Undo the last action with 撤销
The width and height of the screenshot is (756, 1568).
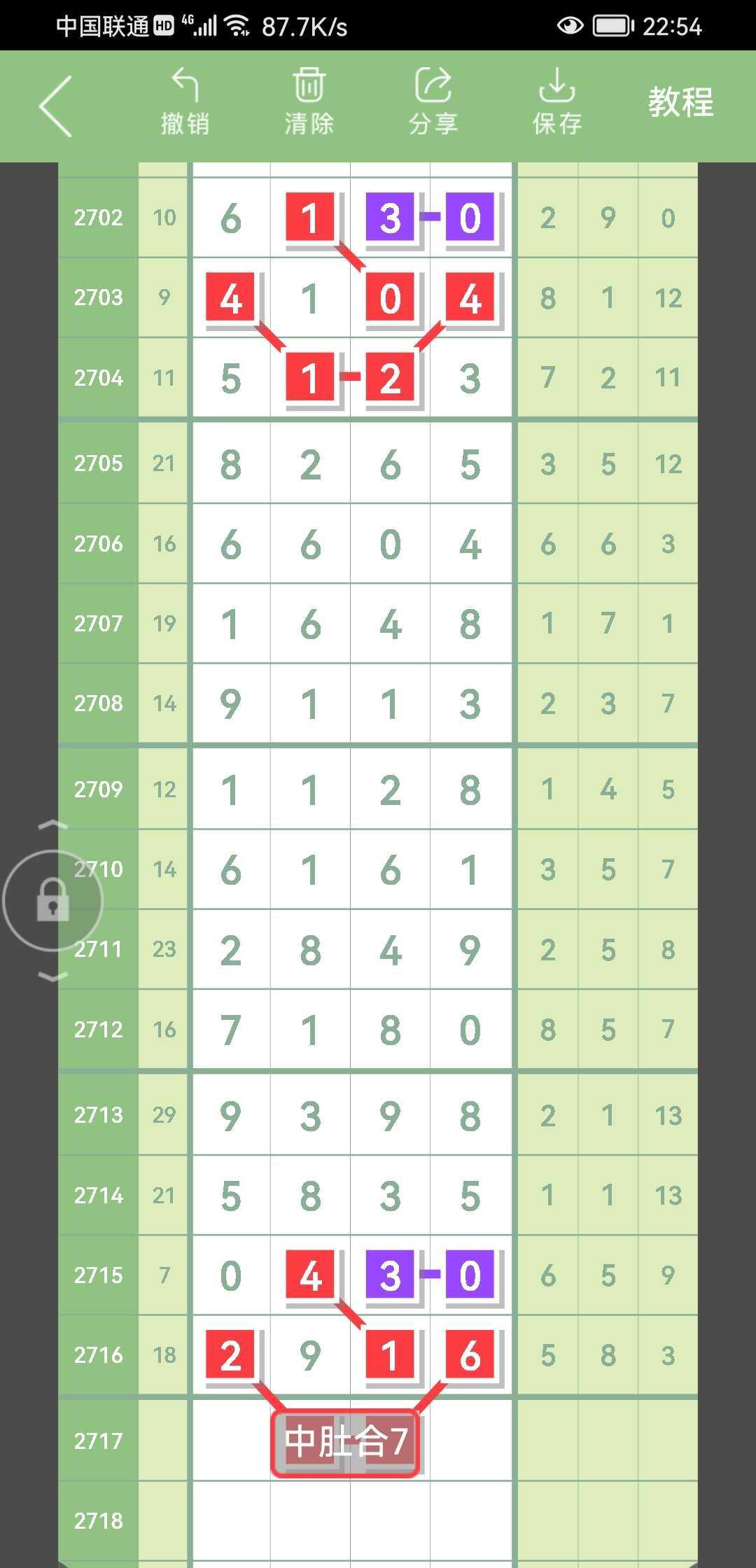(185, 102)
